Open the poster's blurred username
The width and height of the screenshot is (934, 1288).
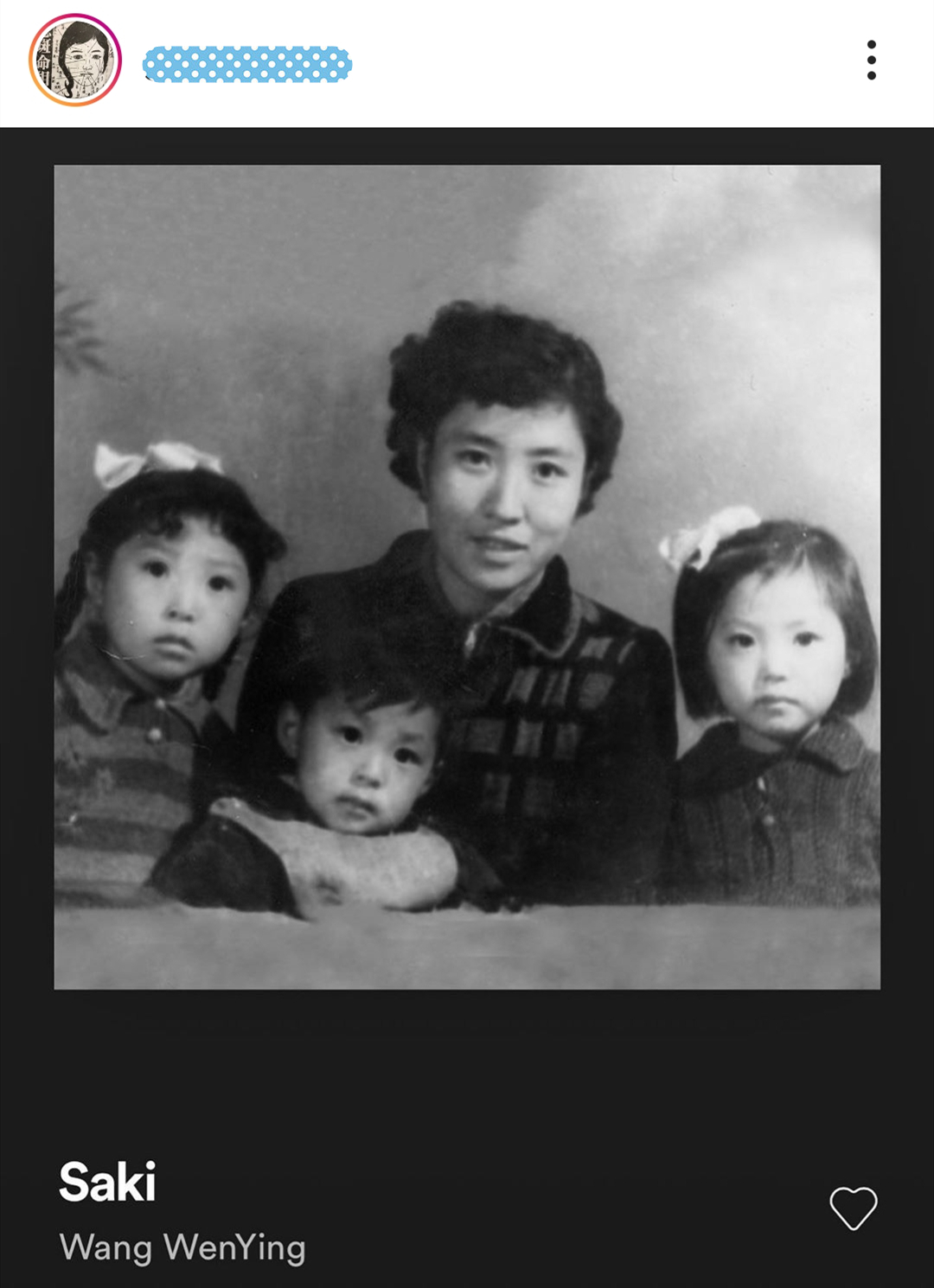pos(247,65)
